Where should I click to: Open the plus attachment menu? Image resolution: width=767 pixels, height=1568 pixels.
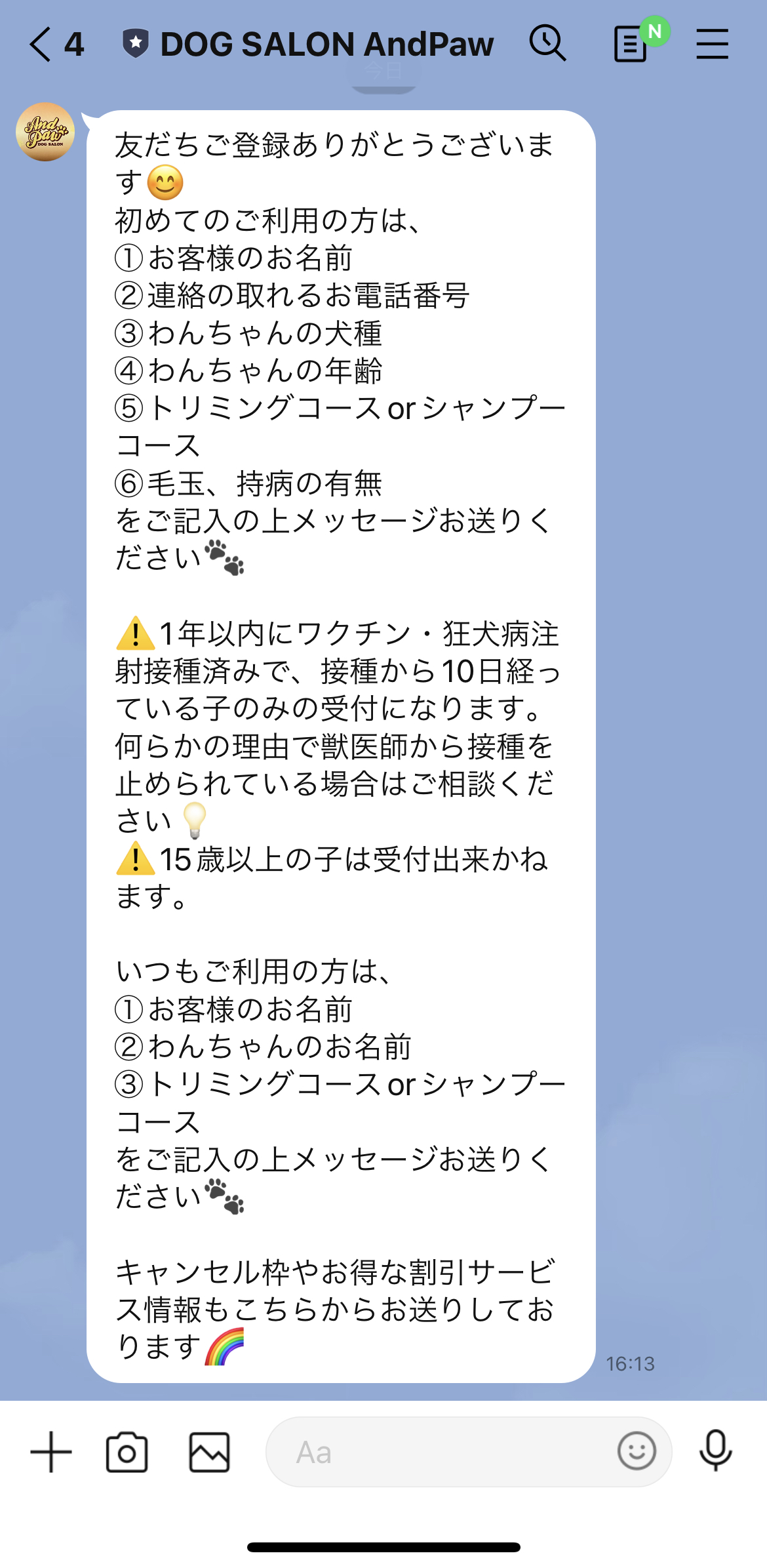[x=51, y=1452]
